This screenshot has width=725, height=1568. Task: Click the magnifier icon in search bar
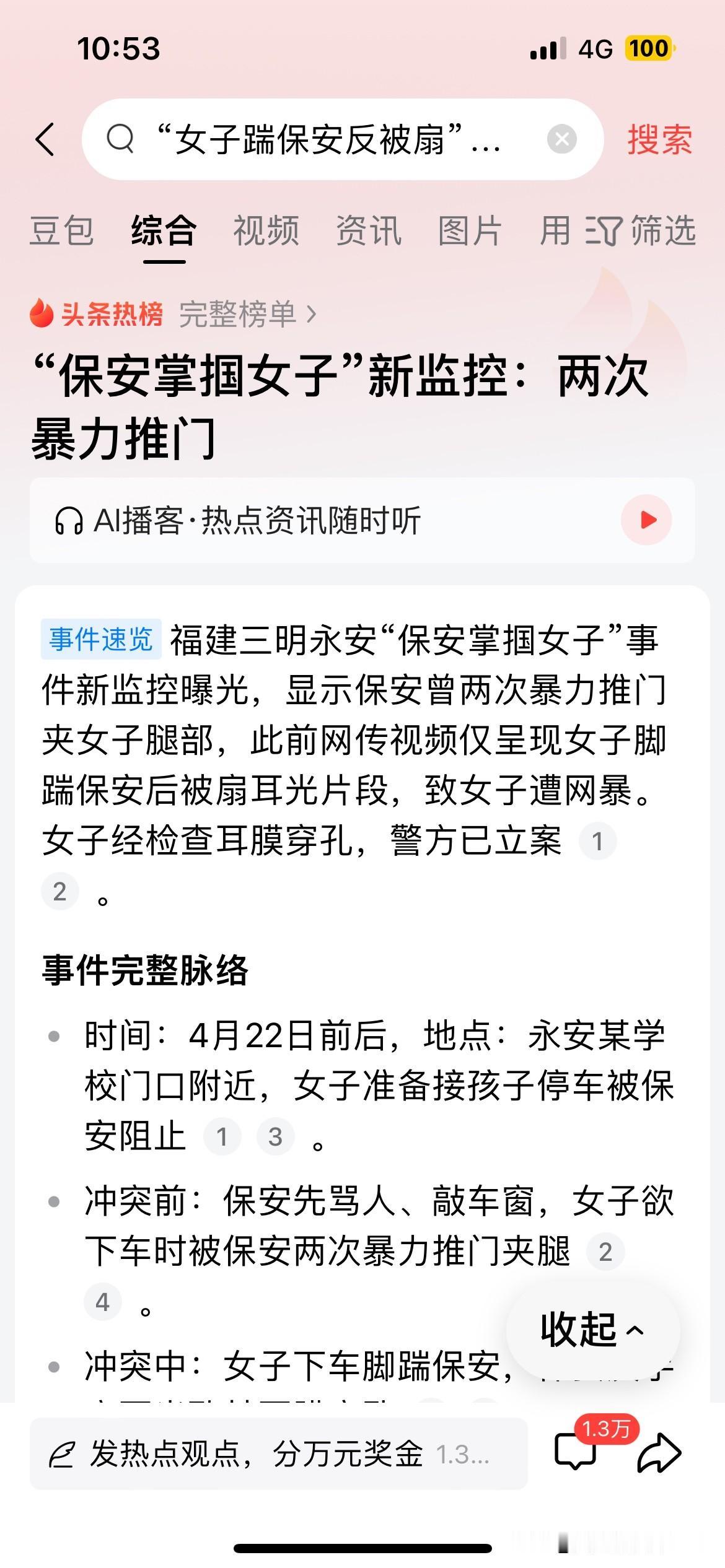(x=121, y=139)
